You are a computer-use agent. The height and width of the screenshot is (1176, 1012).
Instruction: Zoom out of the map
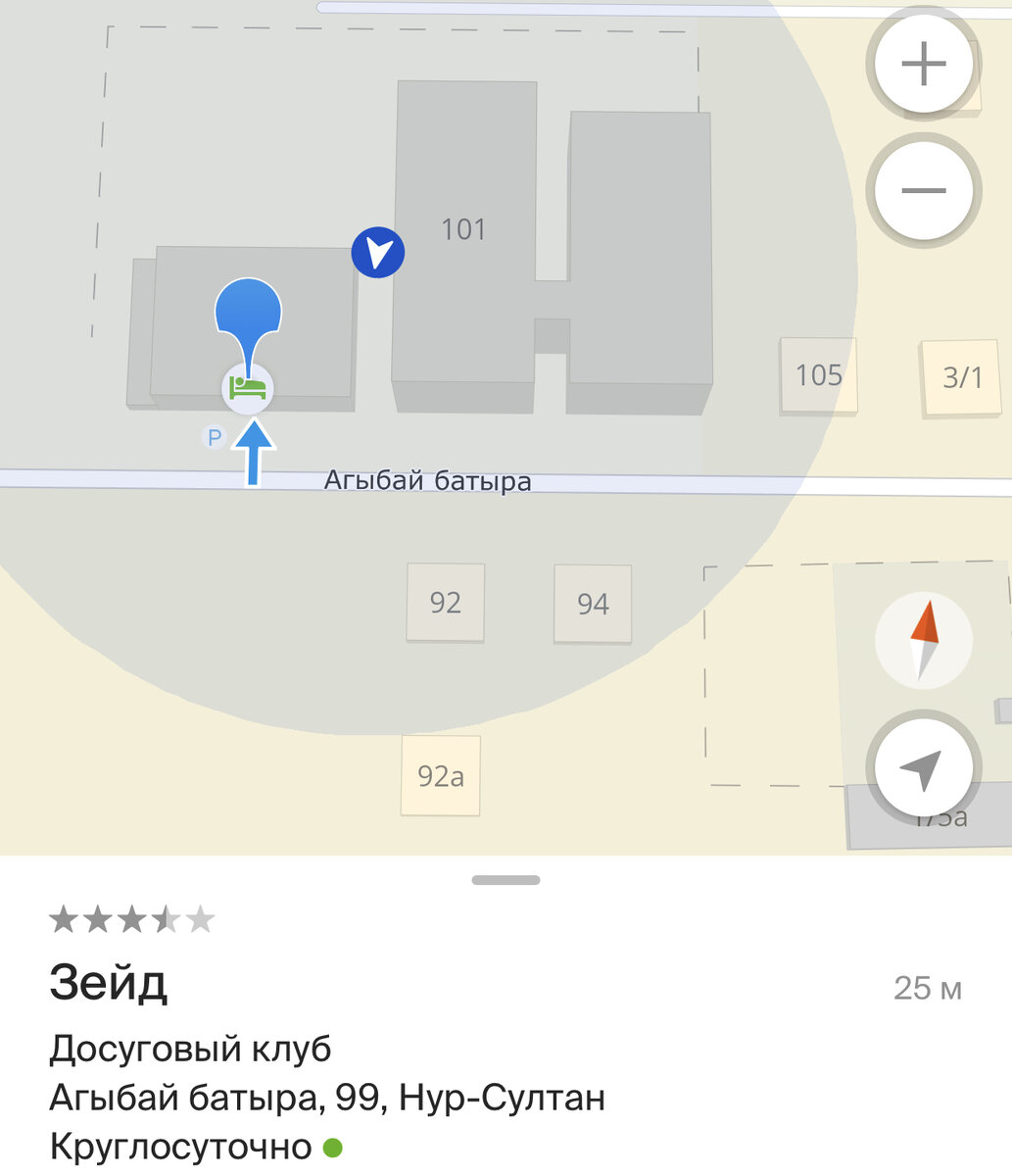[x=923, y=190]
